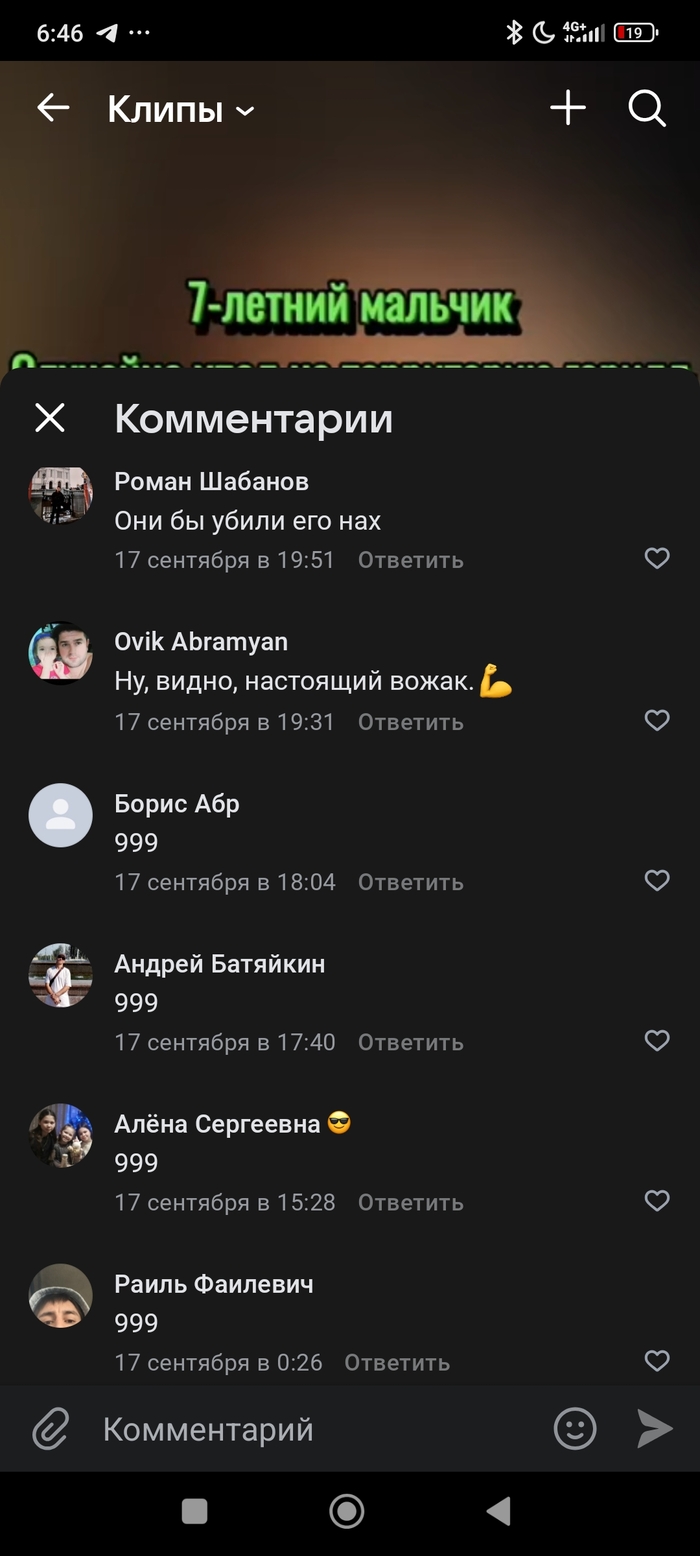Like Андрей Батяйкин's comment

[x=657, y=1041]
